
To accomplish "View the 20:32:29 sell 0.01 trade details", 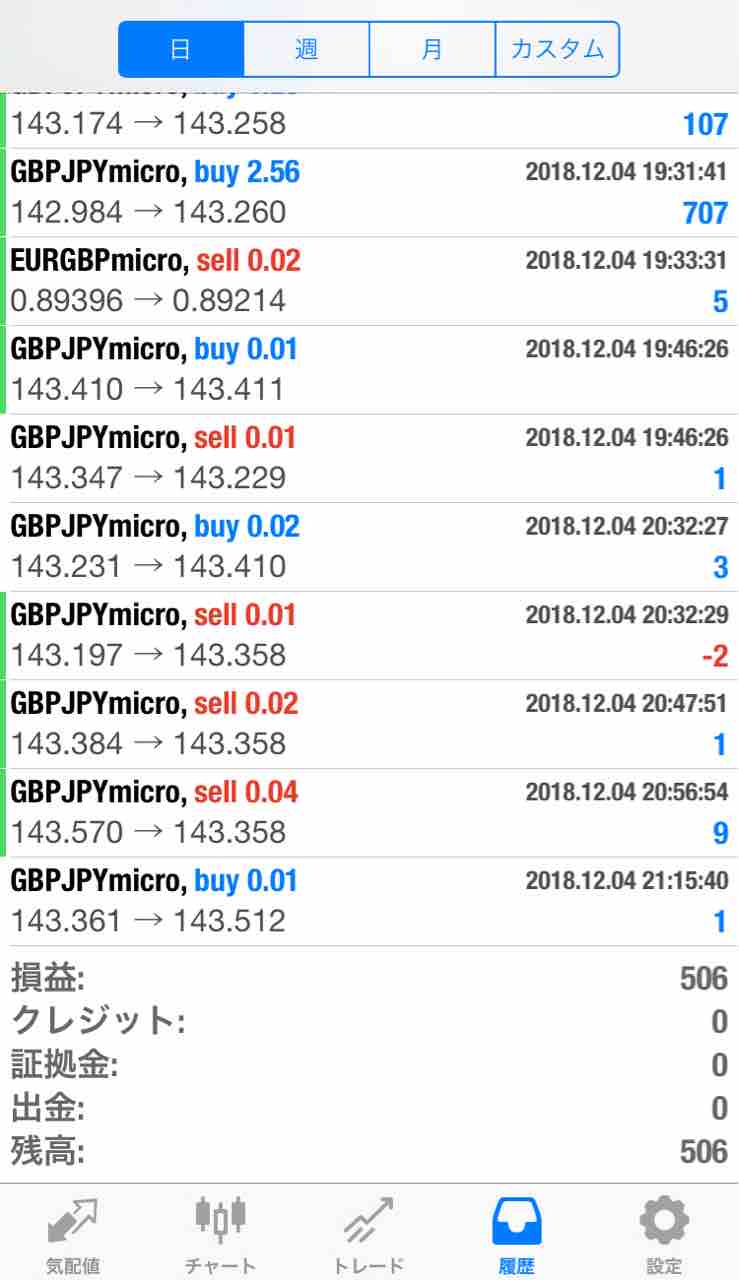I will tap(369, 635).
